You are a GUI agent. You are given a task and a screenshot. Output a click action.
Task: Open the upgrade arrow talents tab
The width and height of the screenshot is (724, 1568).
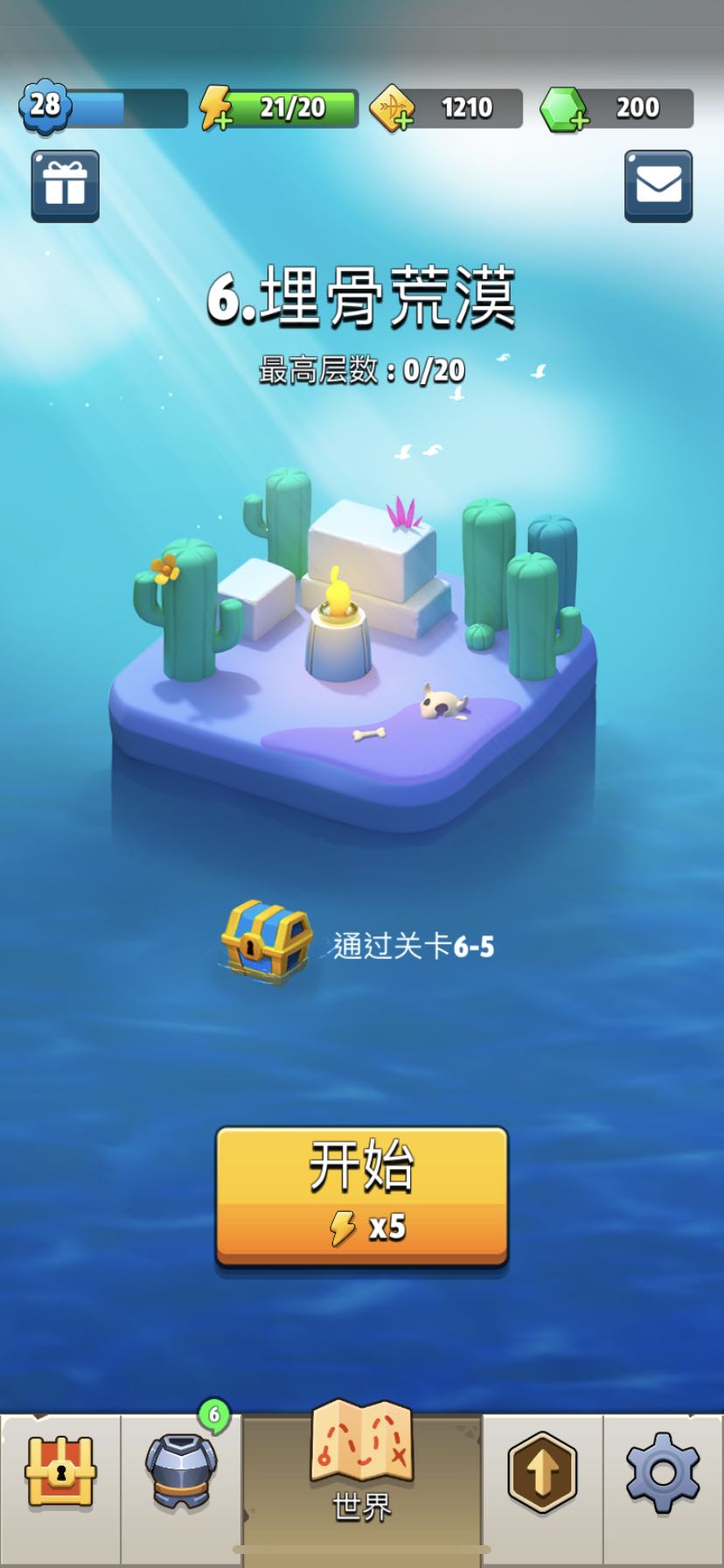click(542, 1473)
